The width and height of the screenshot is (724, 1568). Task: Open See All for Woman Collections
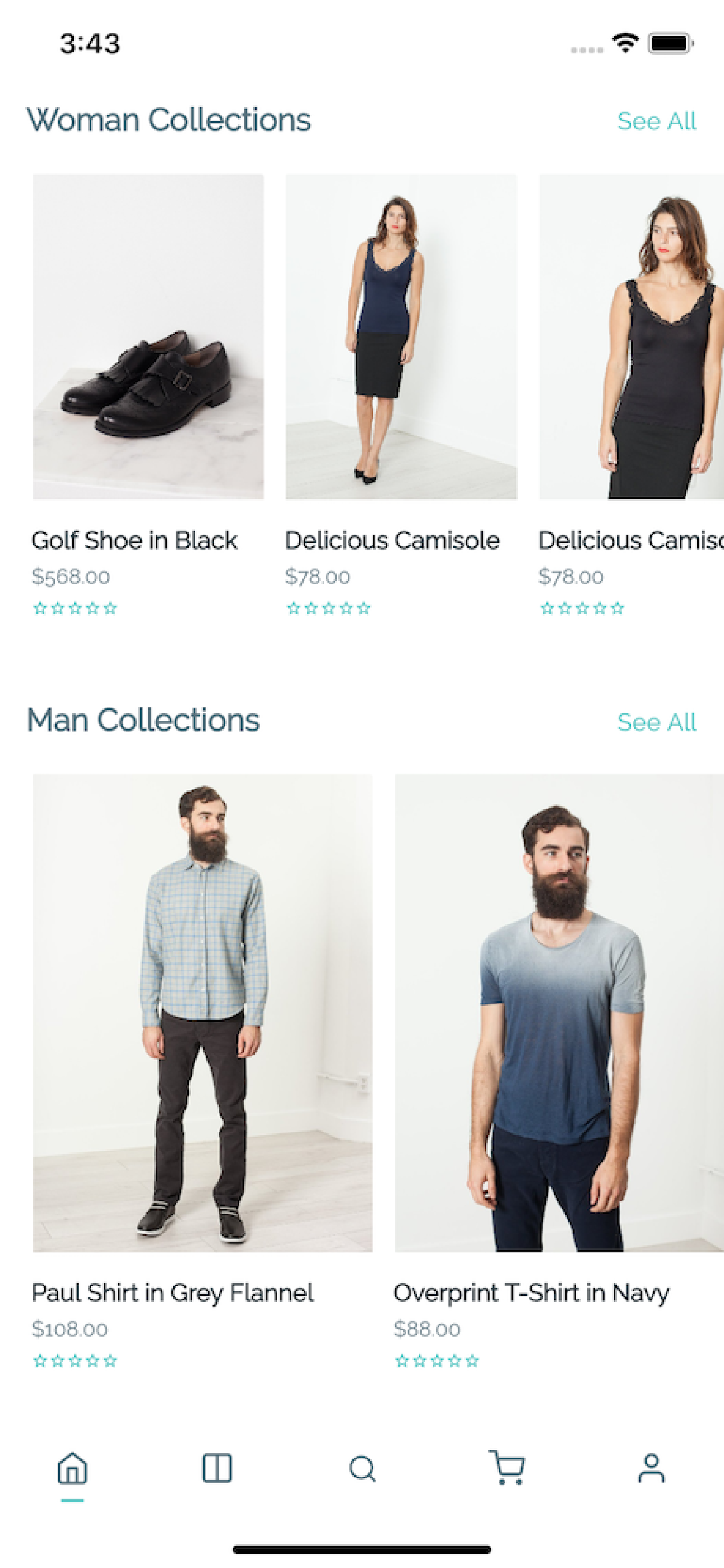pos(657,121)
